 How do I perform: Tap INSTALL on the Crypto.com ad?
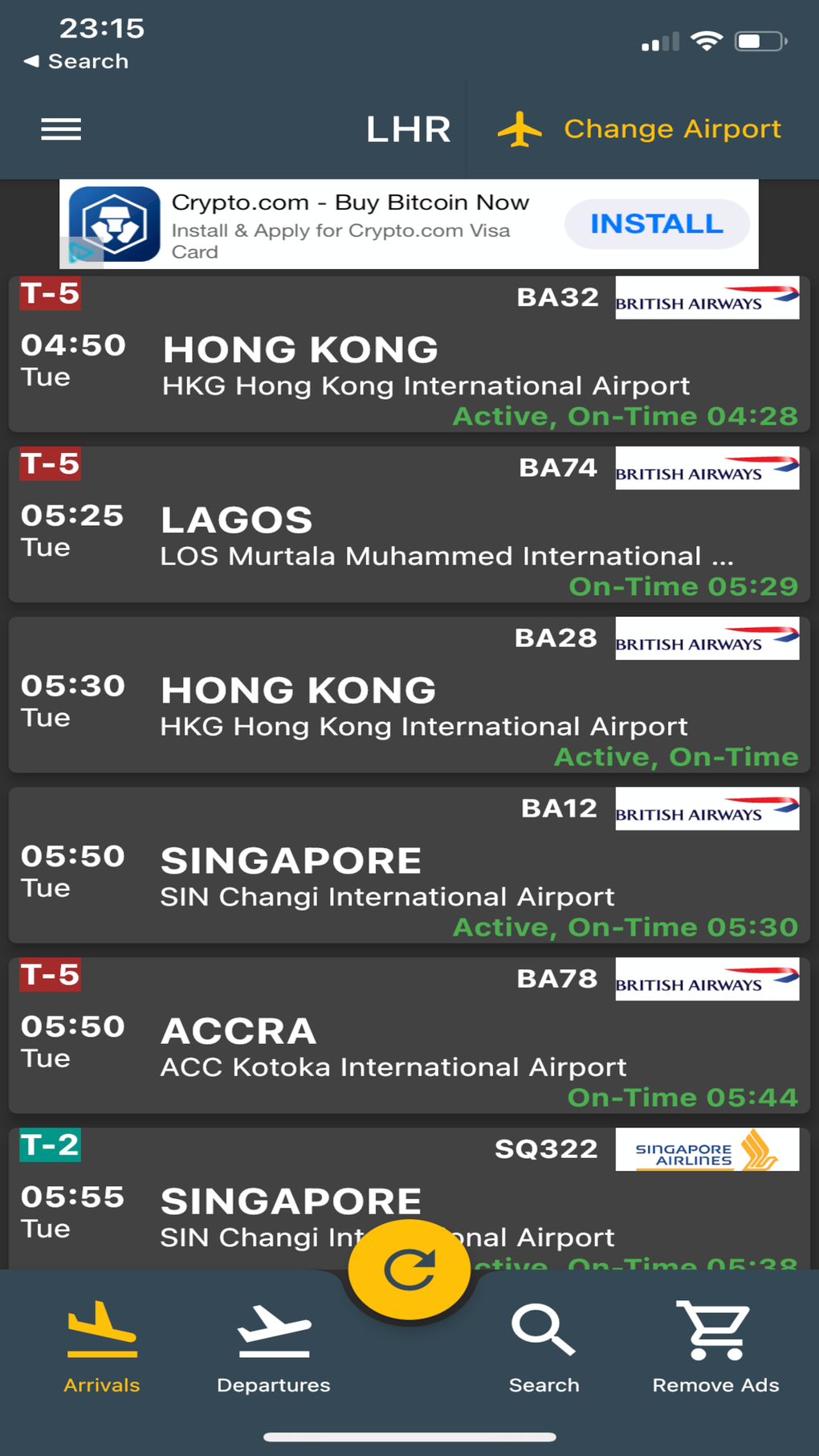(655, 223)
